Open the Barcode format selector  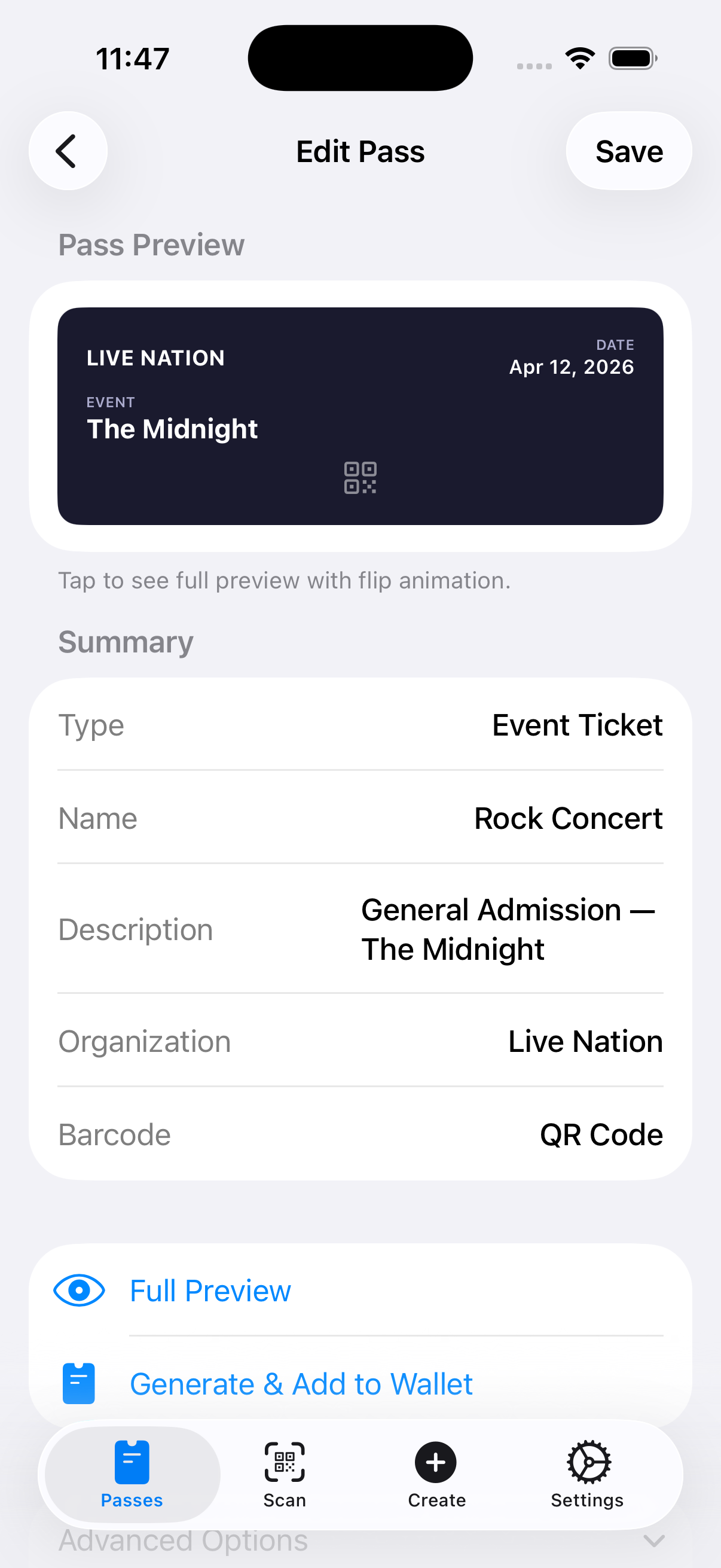point(360,1133)
